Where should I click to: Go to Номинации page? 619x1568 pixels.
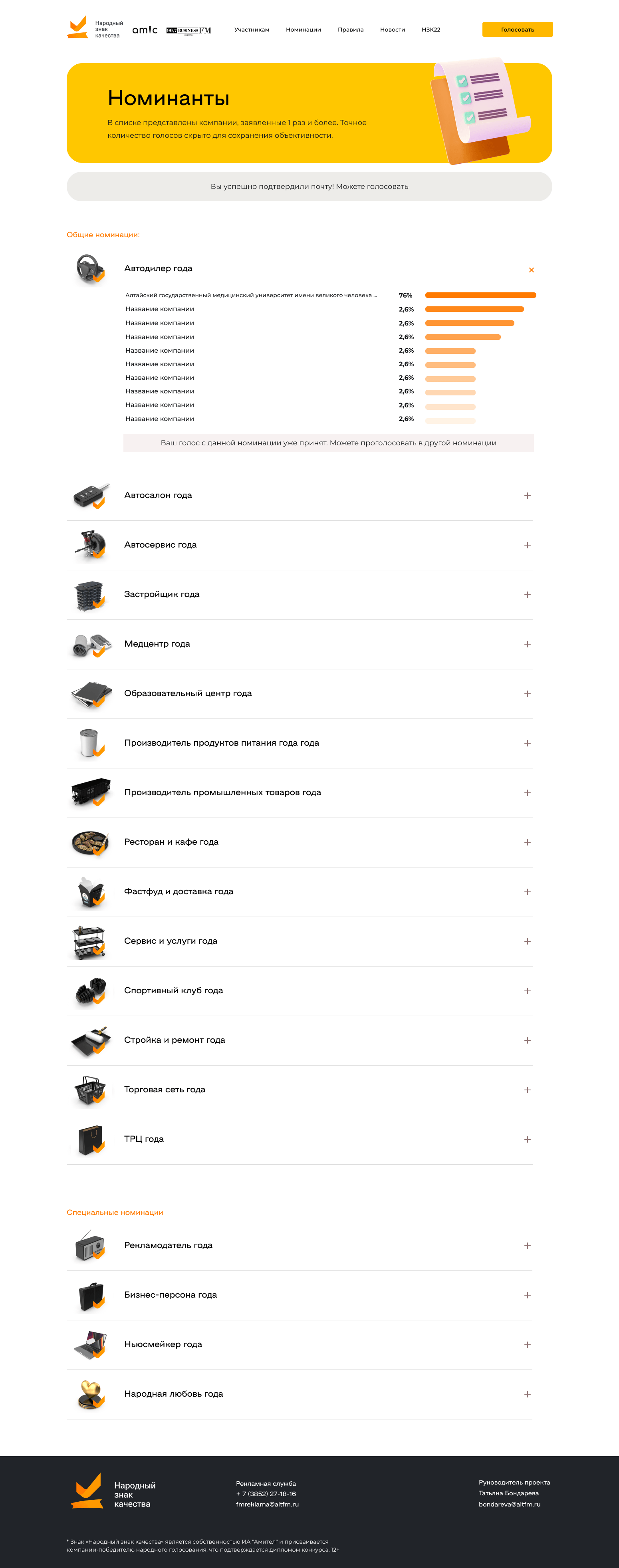[x=303, y=29]
